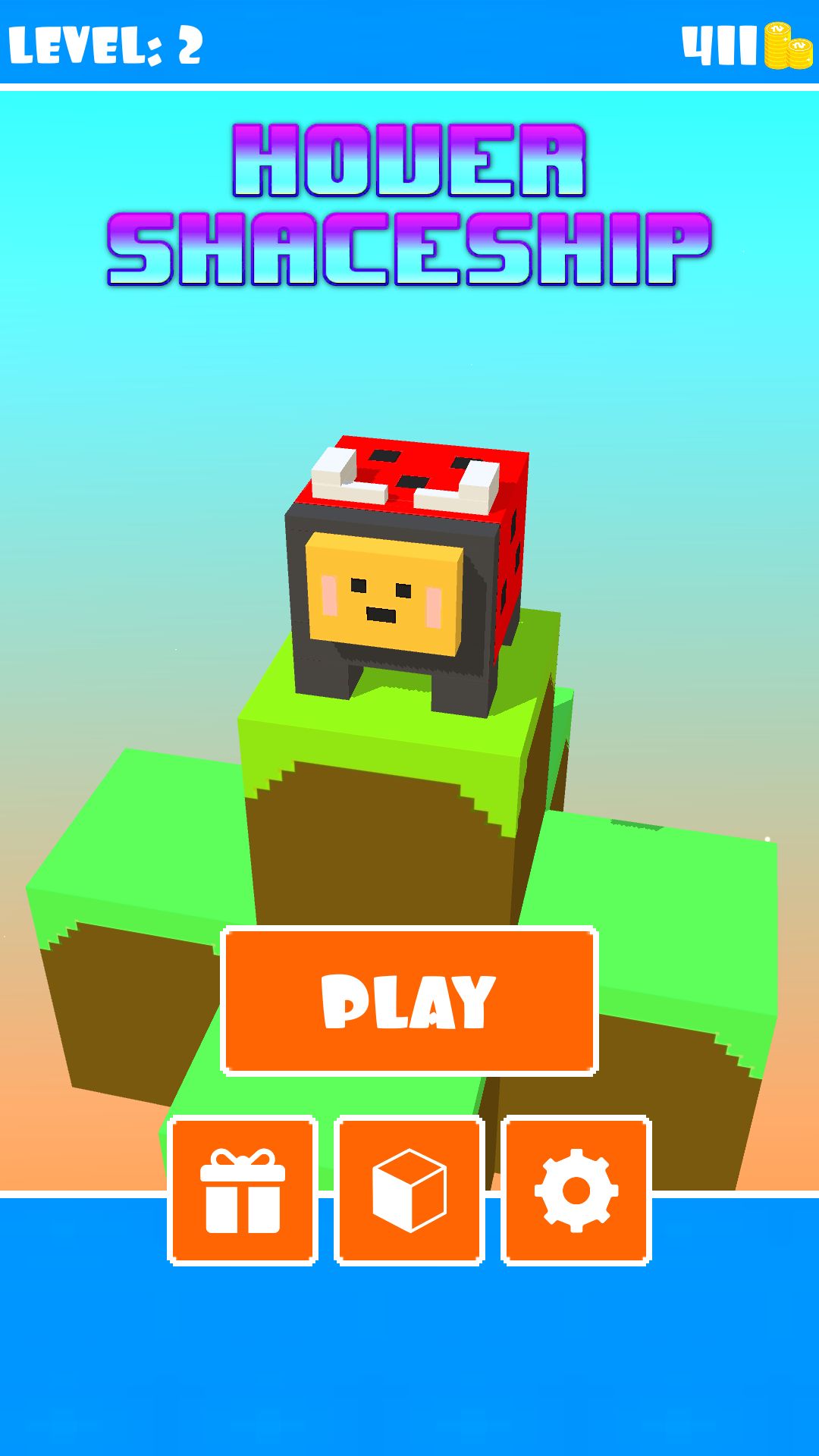
Task: Start the game with the Play button
Action: (409, 1001)
